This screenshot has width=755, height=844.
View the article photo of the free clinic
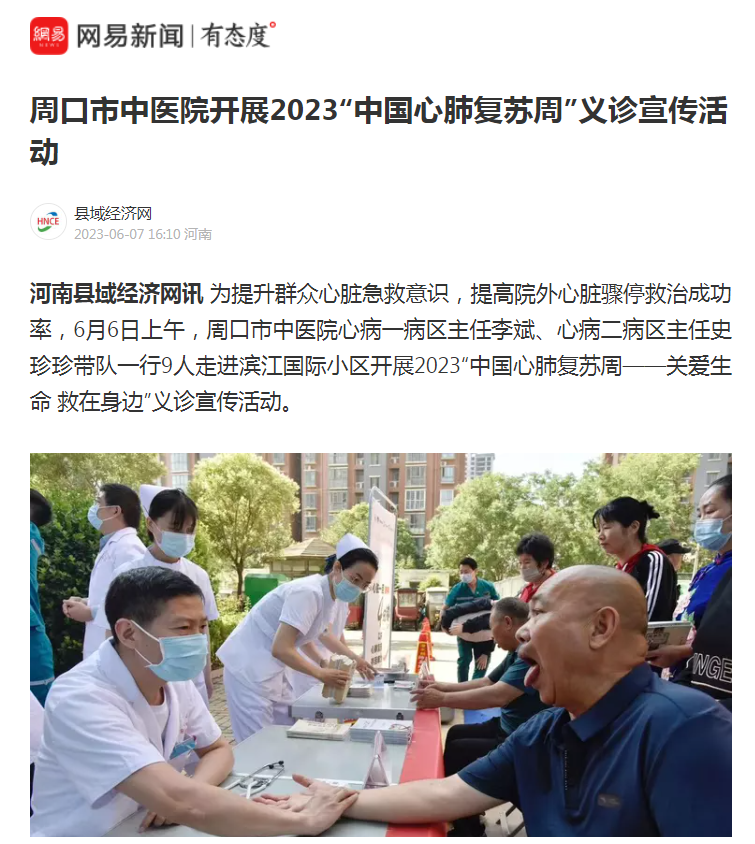pyautogui.click(x=380, y=644)
